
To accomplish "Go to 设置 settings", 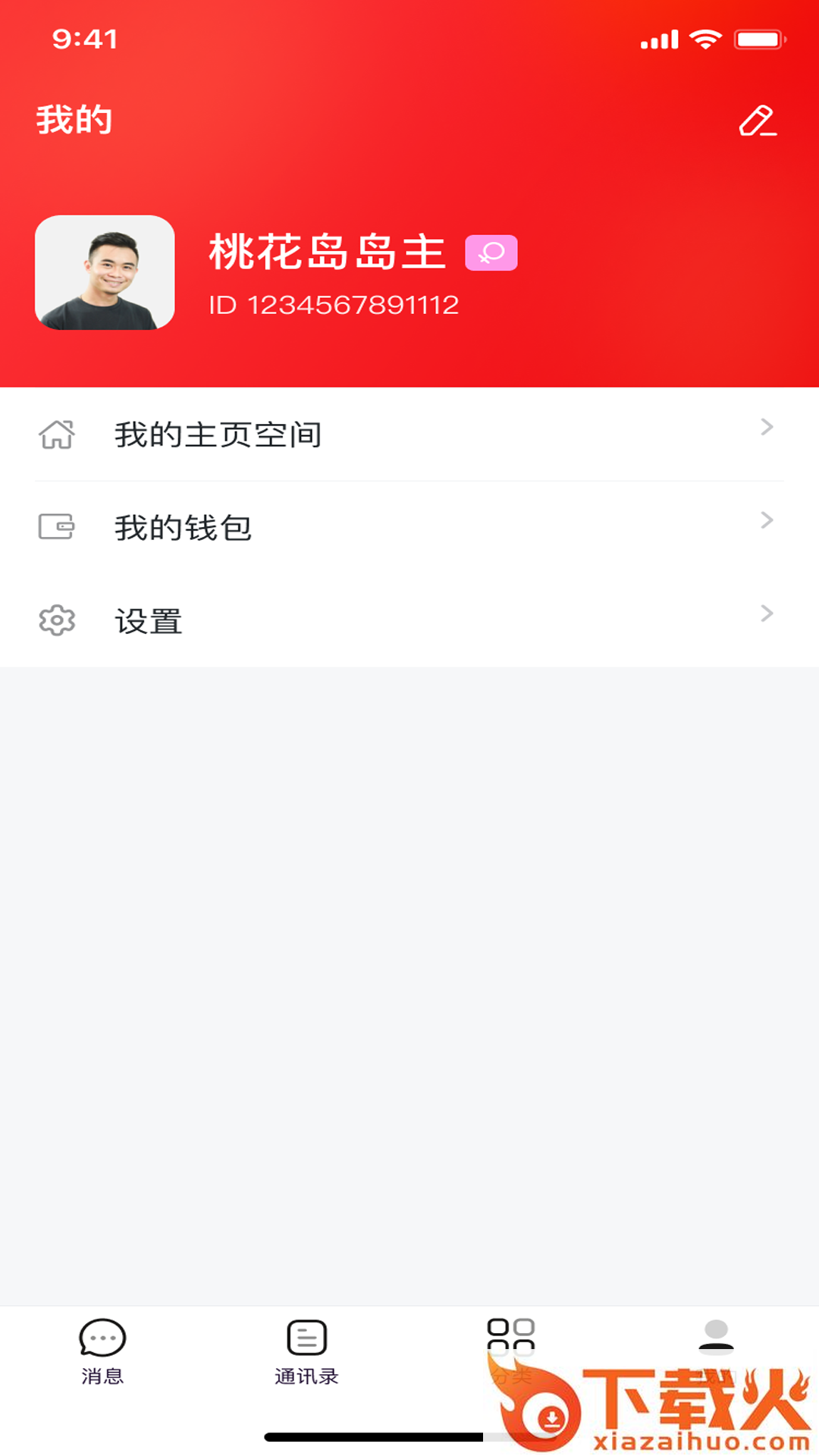I will click(409, 621).
